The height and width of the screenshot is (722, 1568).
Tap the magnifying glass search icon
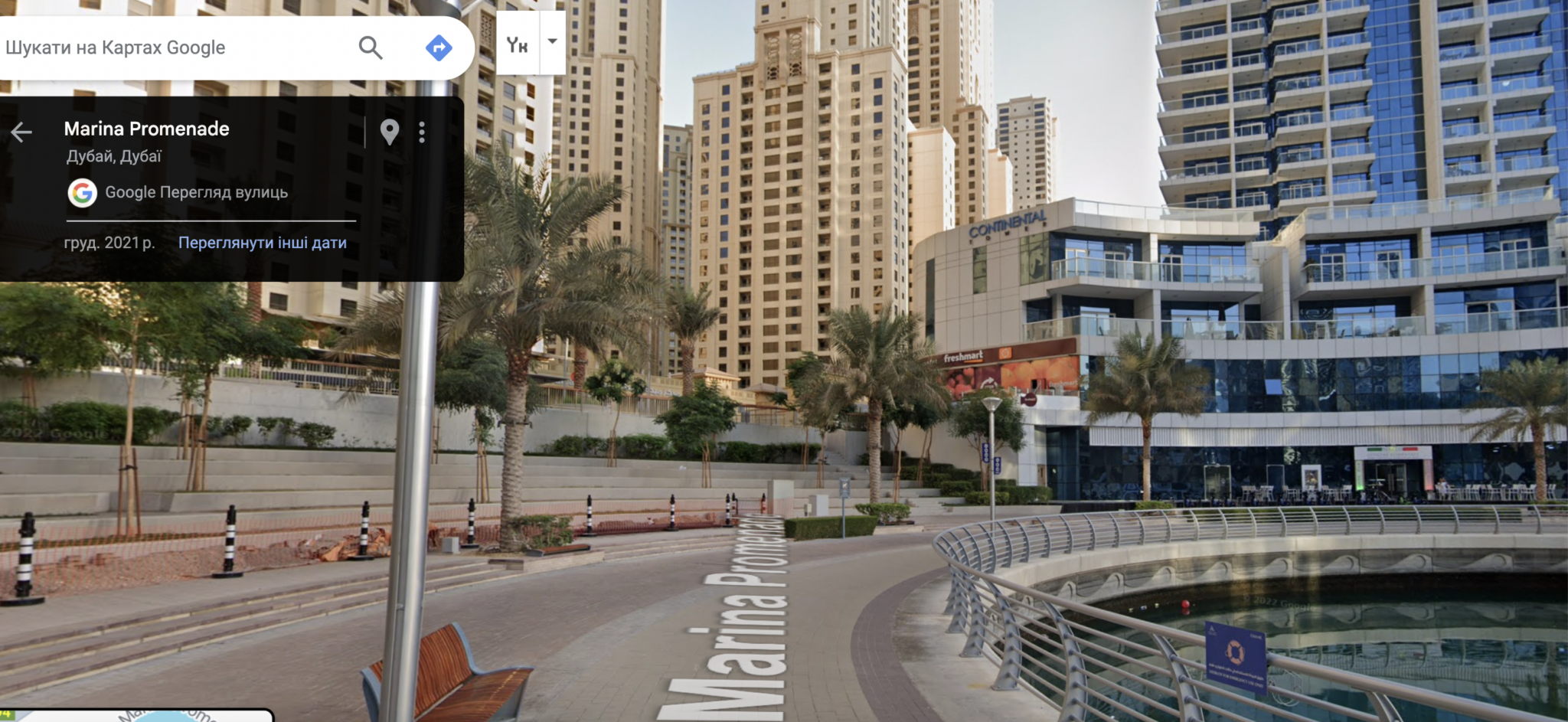[371, 47]
